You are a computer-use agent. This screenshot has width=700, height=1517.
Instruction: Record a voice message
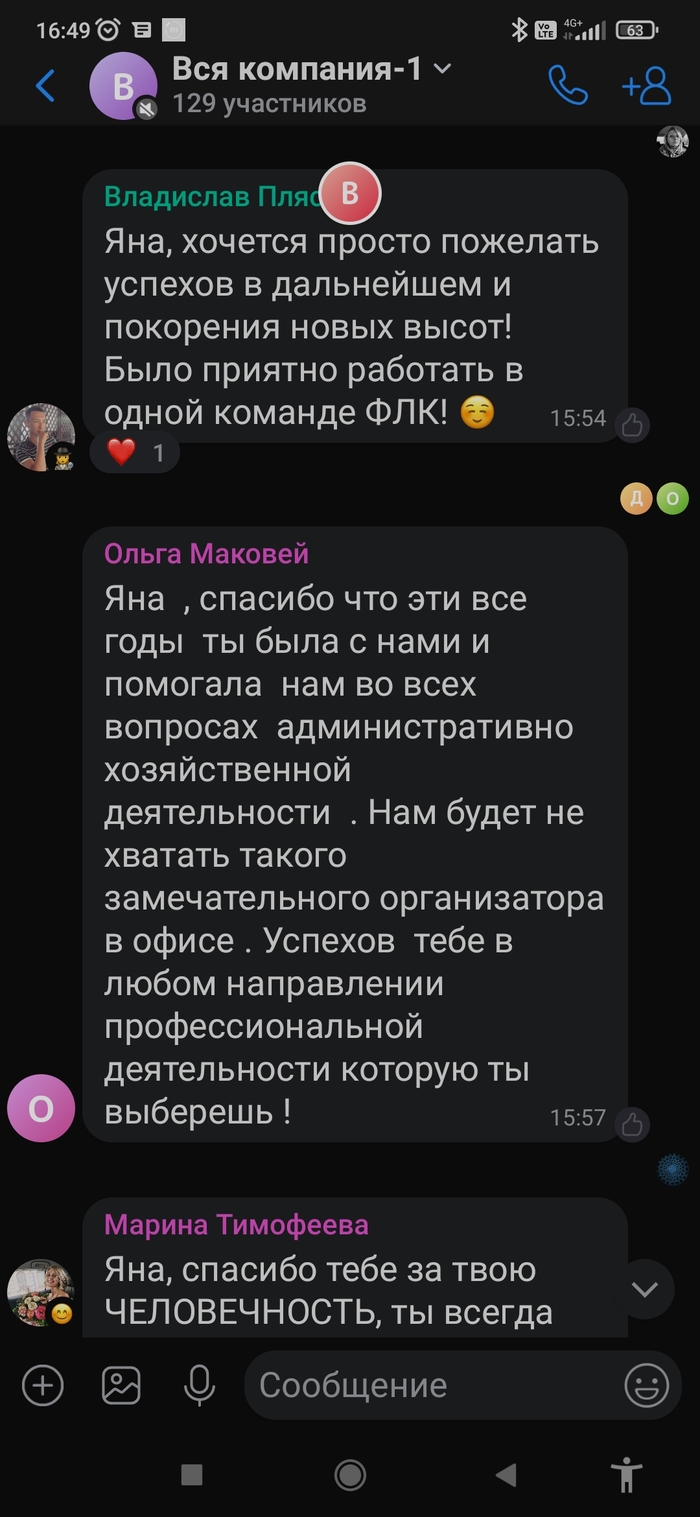point(200,1386)
